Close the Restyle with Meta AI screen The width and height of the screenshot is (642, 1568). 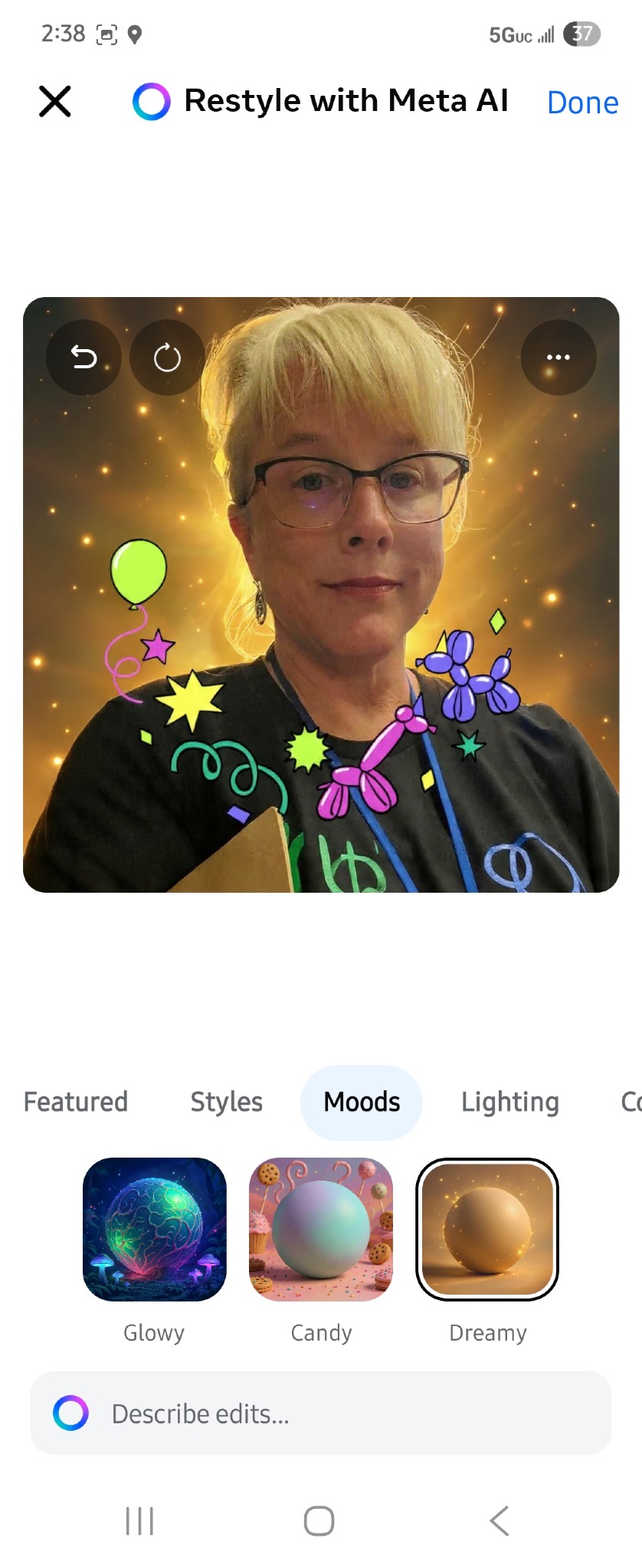pyautogui.click(x=55, y=101)
